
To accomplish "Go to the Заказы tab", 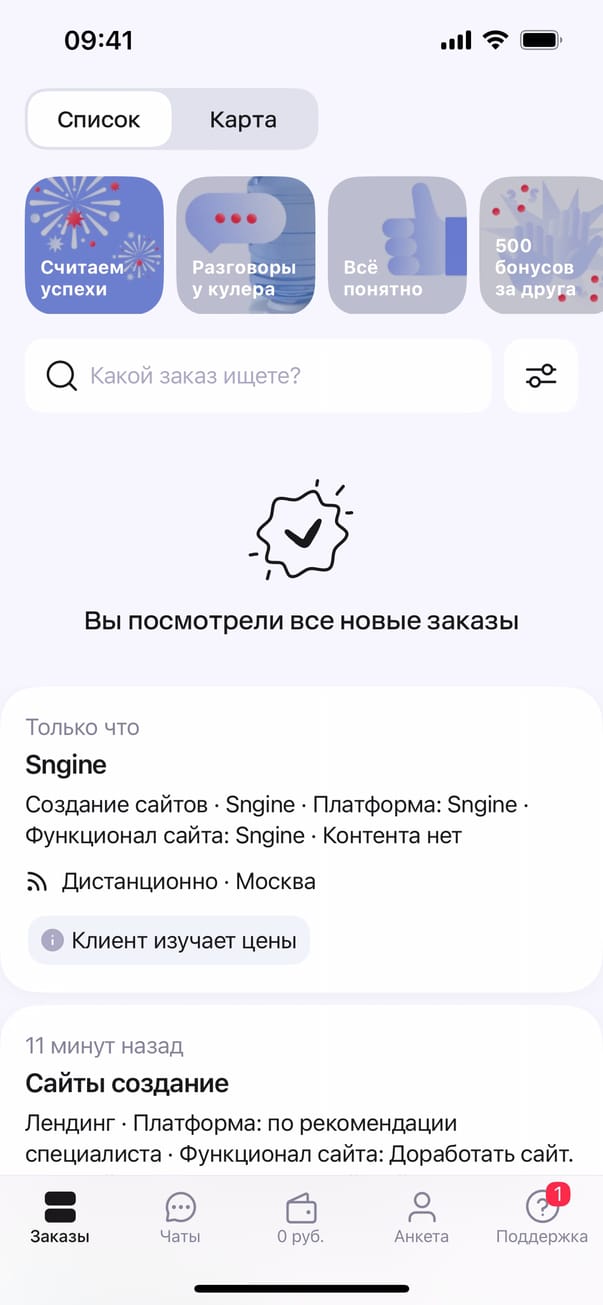I will pyautogui.click(x=60, y=1218).
